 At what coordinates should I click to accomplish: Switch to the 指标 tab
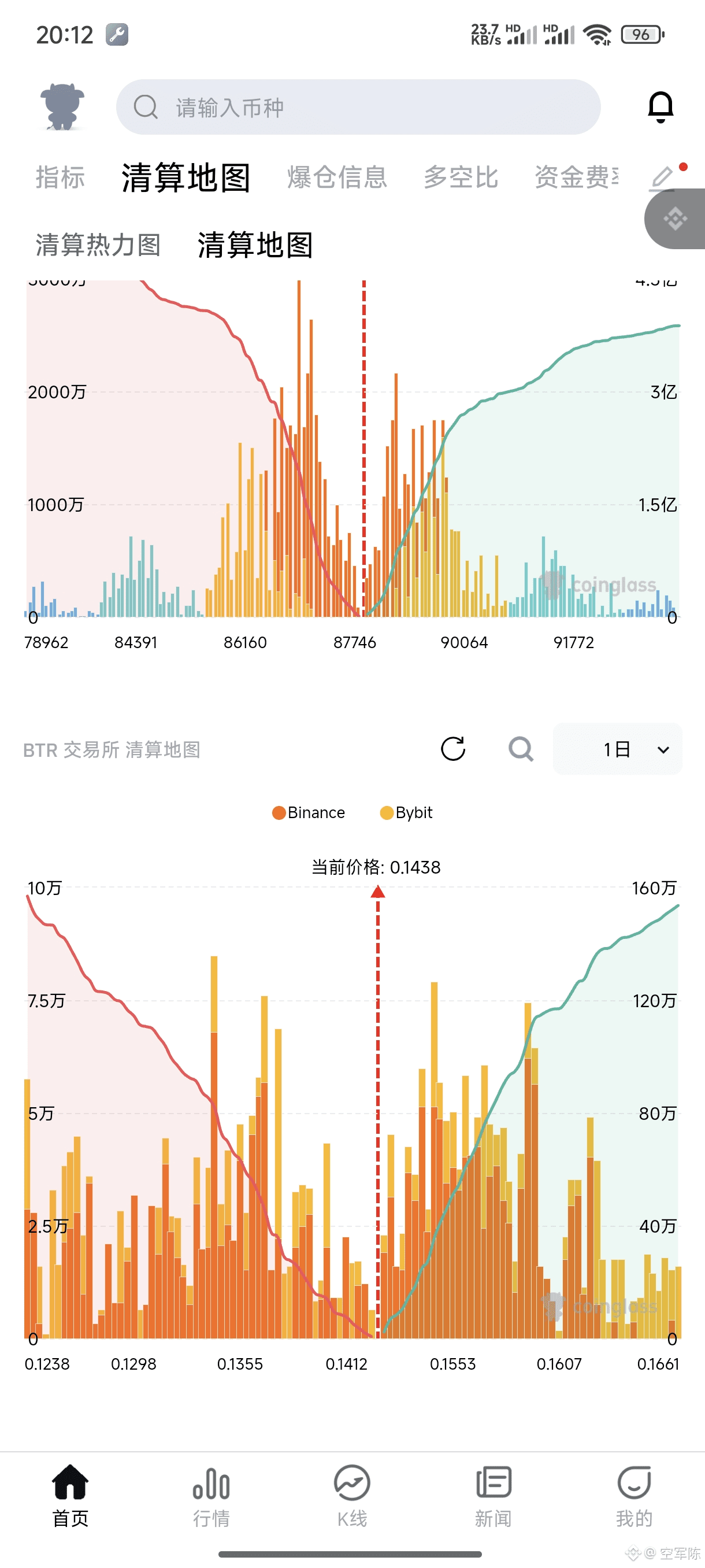point(60,177)
